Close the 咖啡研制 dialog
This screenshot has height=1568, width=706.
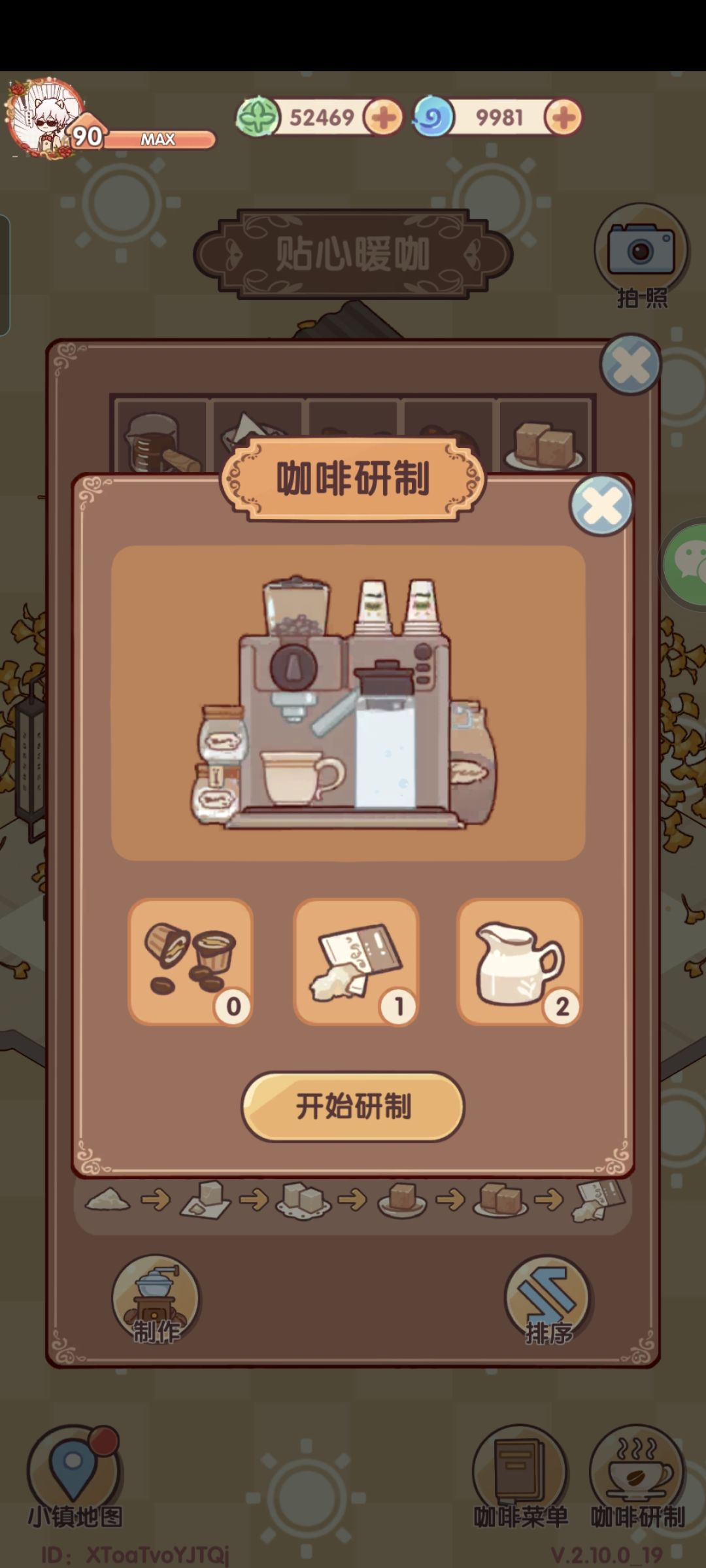[601, 505]
